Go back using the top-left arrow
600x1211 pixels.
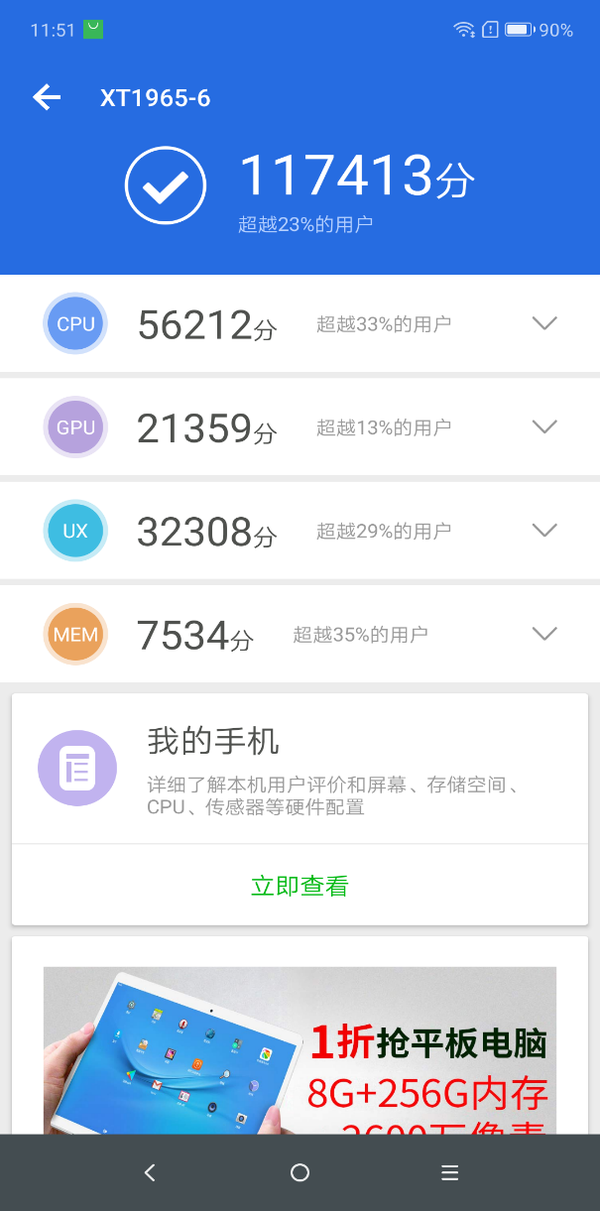click(47, 97)
